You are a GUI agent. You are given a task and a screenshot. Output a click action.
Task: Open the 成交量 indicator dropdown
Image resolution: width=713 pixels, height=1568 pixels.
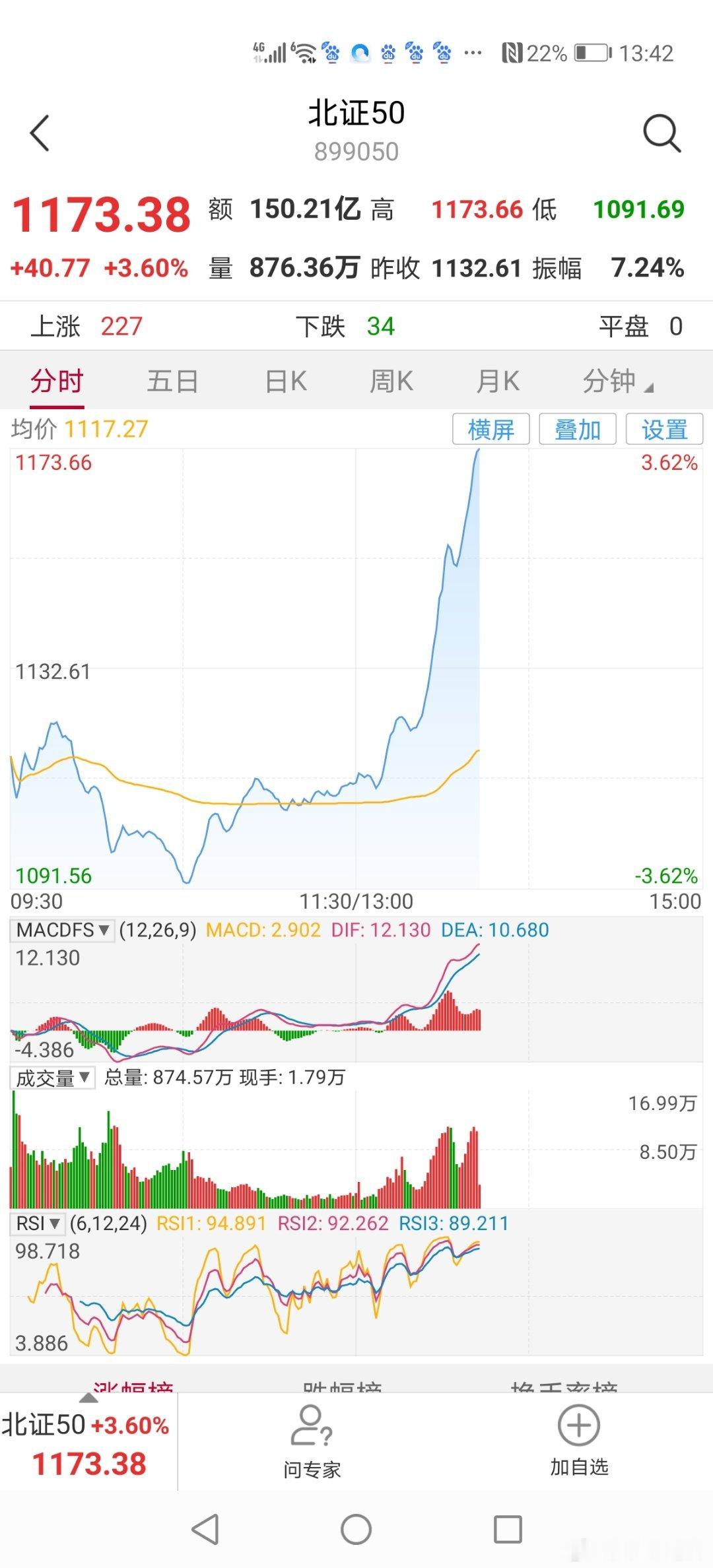click(x=53, y=1078)
